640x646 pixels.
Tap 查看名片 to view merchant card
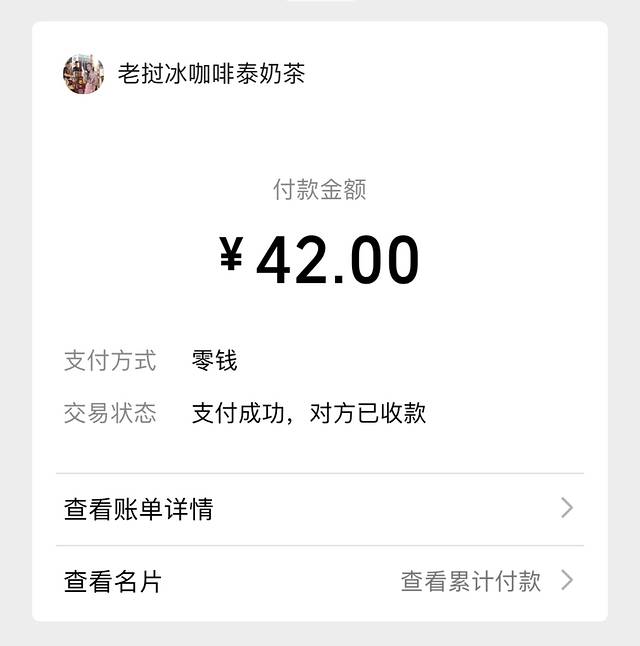[x=113, y=581]
